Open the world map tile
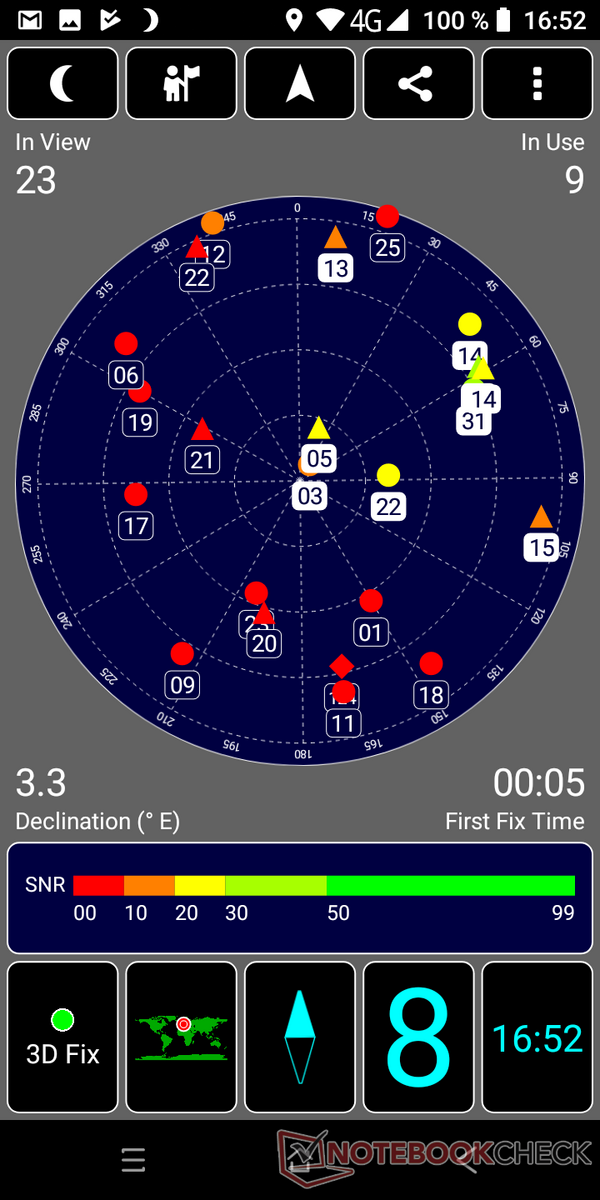The width and height of the screenshot is (600, 1200). tap(181, 1037)
